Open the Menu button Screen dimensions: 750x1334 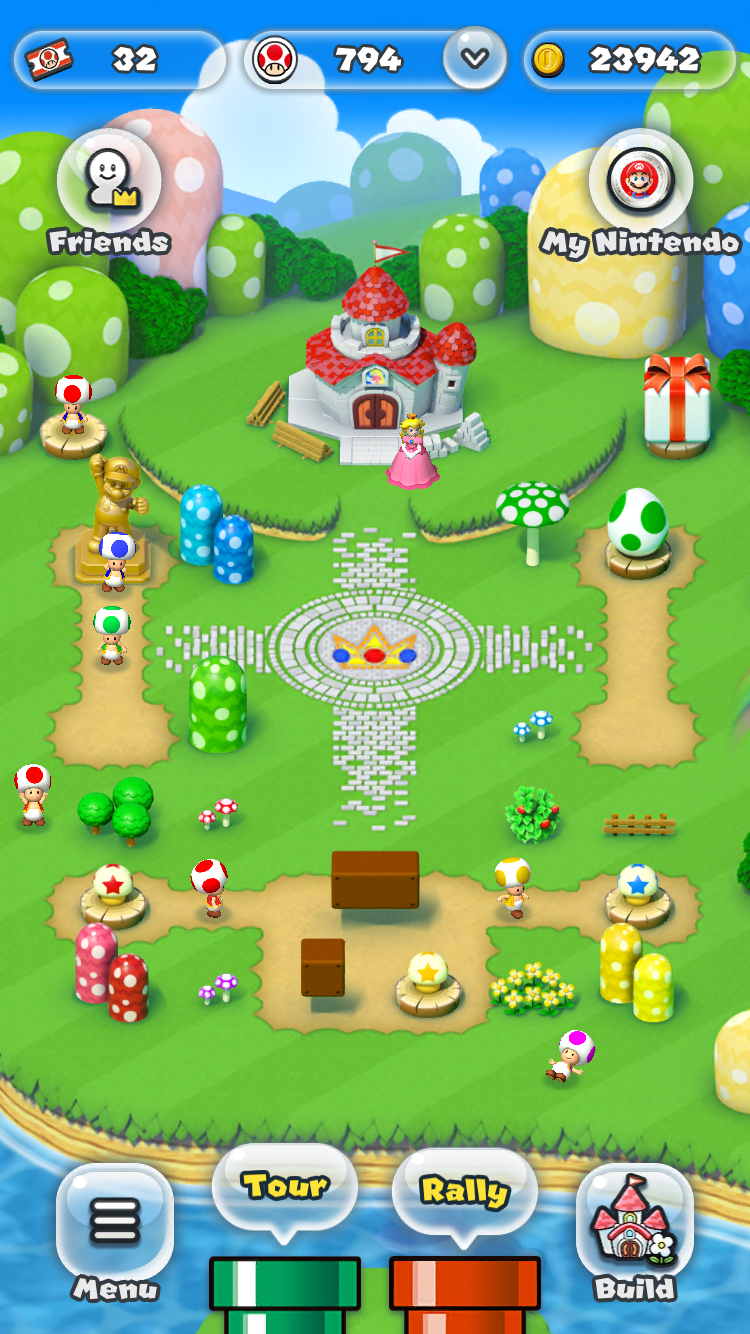coord(115,1232)
